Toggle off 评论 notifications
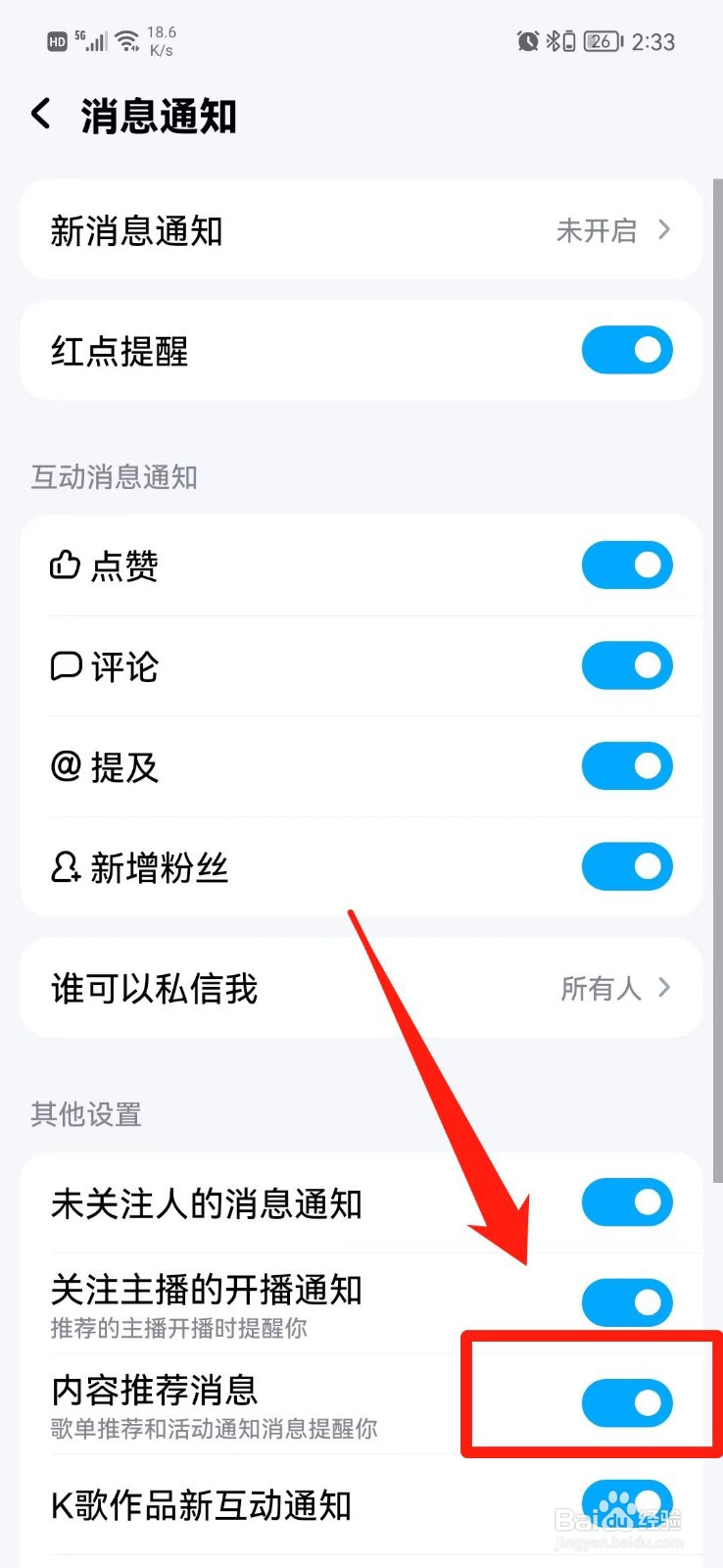 627,665
